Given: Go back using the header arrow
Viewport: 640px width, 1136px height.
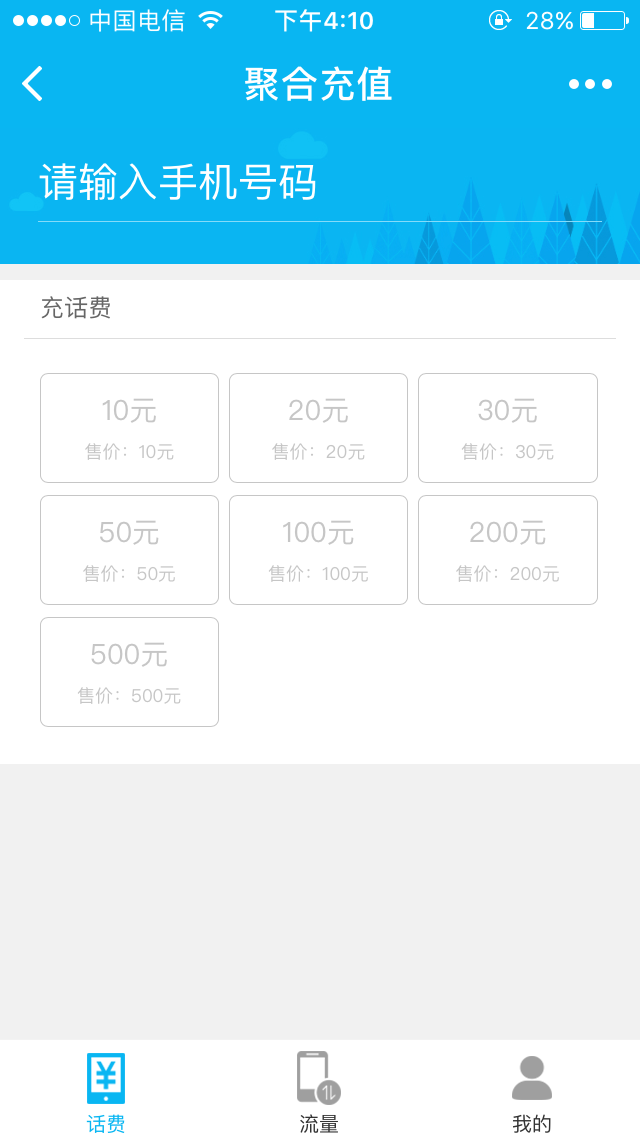Looking at the screenshot, I should (x=33, y=84).
